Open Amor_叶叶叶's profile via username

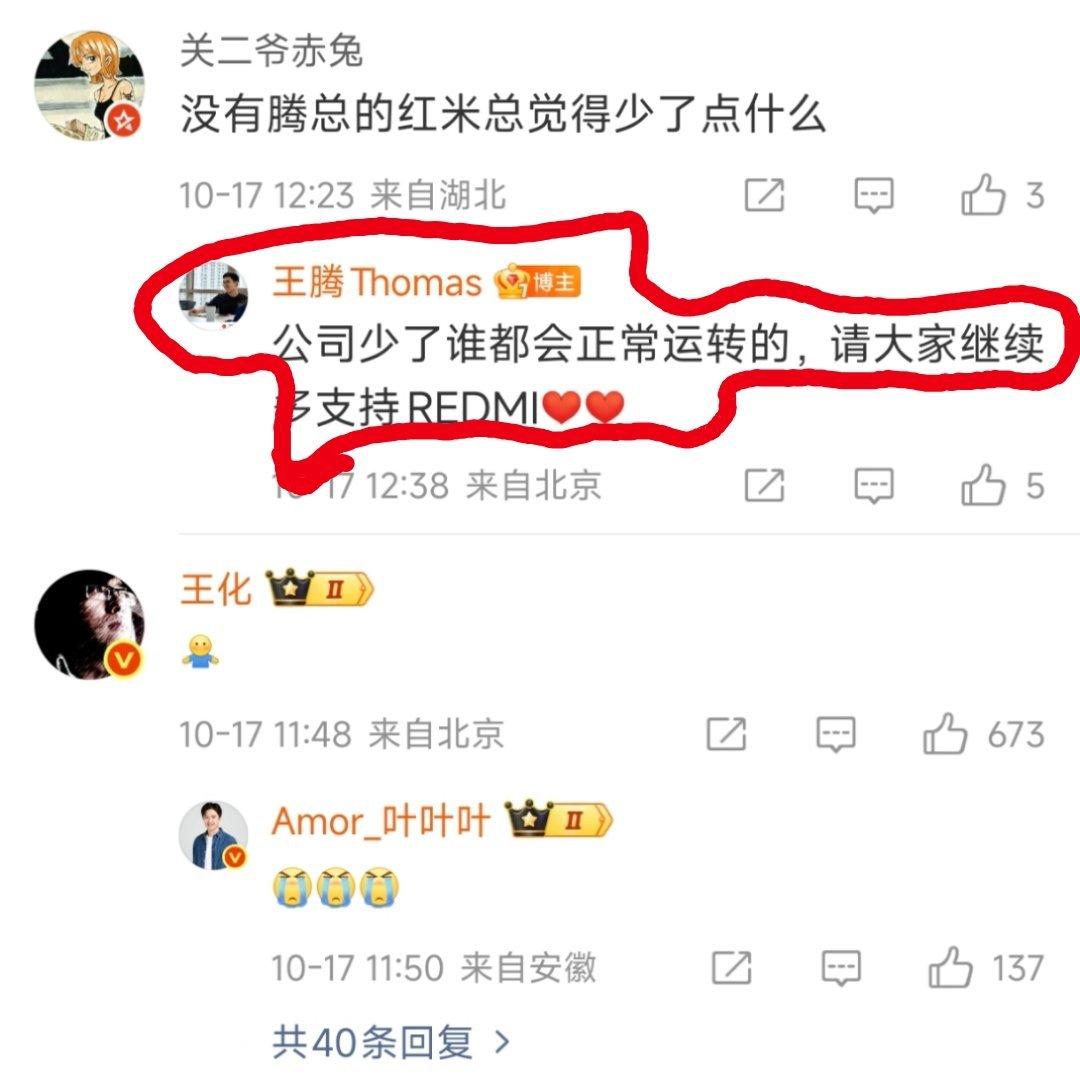tap(381, 821)
